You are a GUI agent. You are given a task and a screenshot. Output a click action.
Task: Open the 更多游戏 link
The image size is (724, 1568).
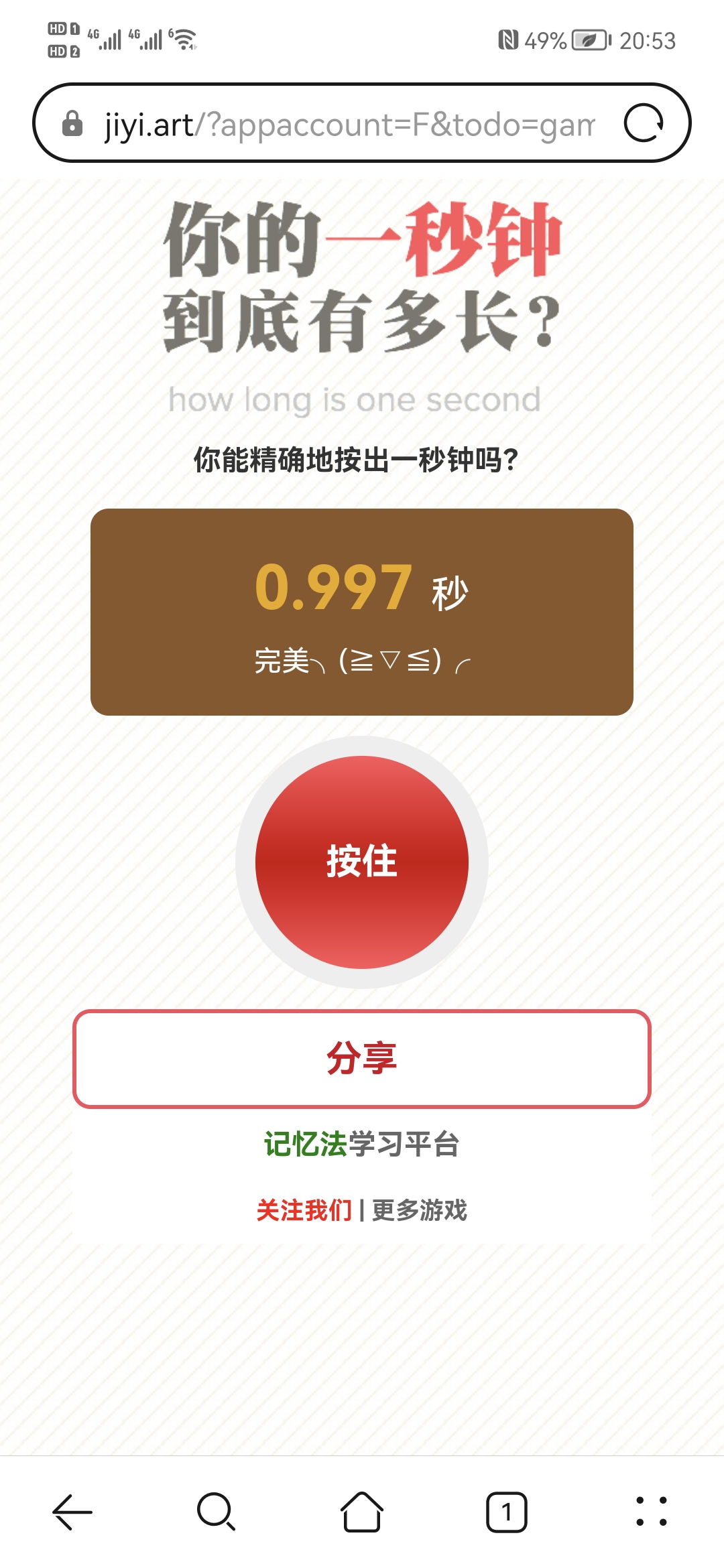point(420,1210)
